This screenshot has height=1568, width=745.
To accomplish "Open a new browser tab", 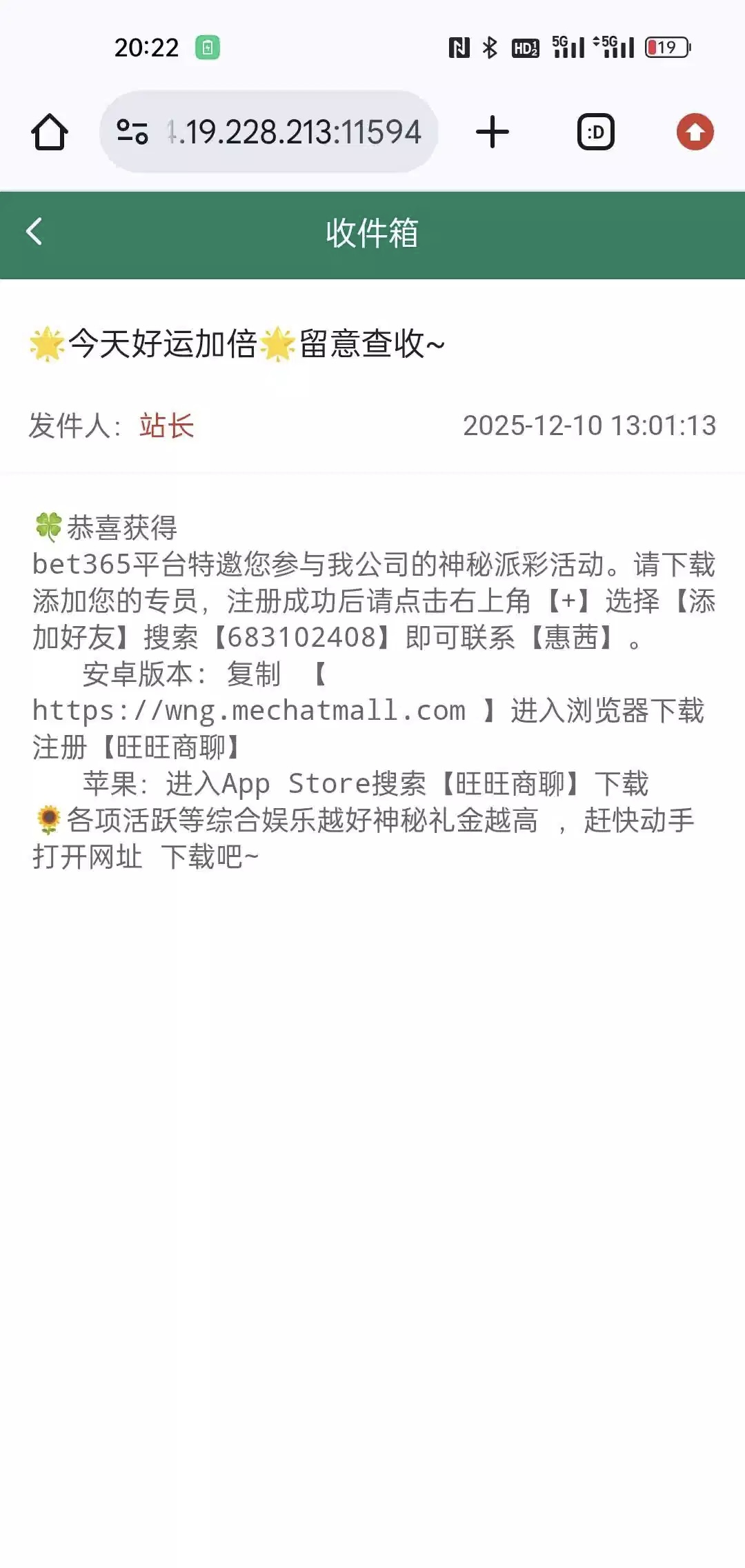I will 493,132.
